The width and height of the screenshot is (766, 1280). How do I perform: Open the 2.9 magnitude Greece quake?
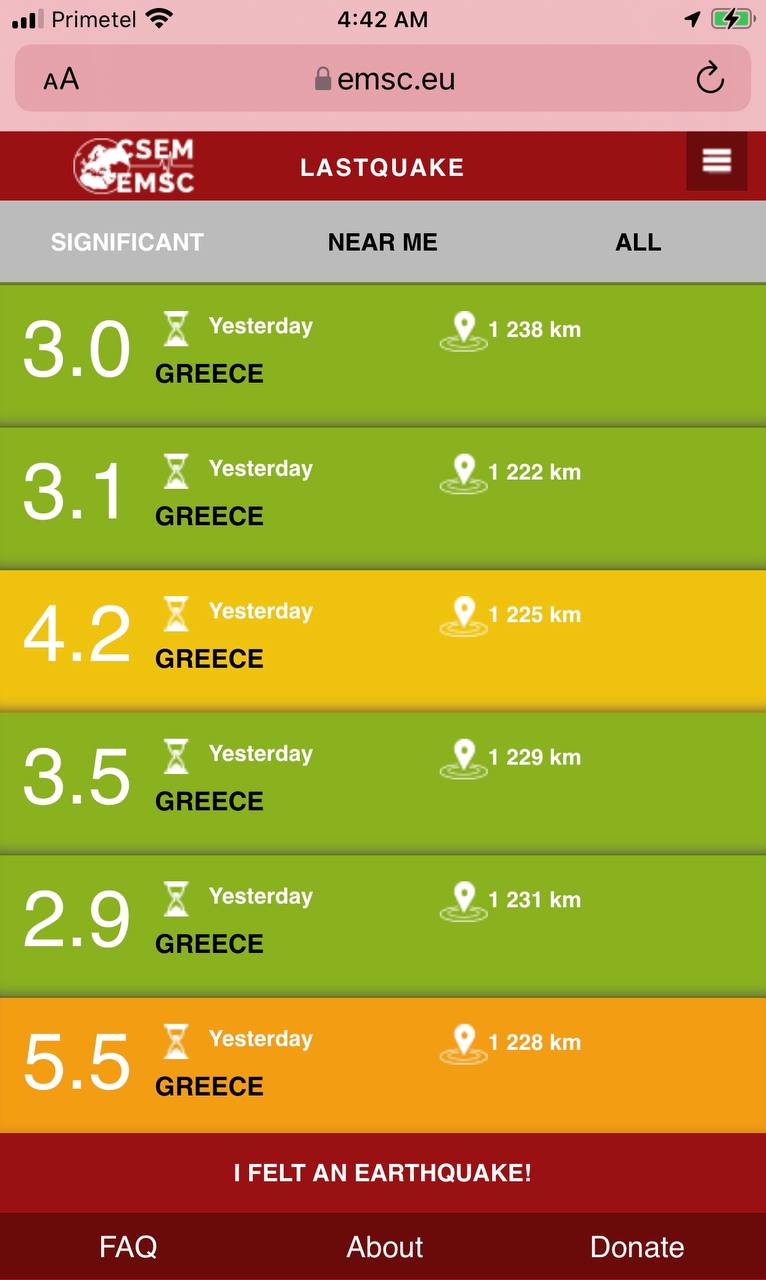(x=383, y=924)
